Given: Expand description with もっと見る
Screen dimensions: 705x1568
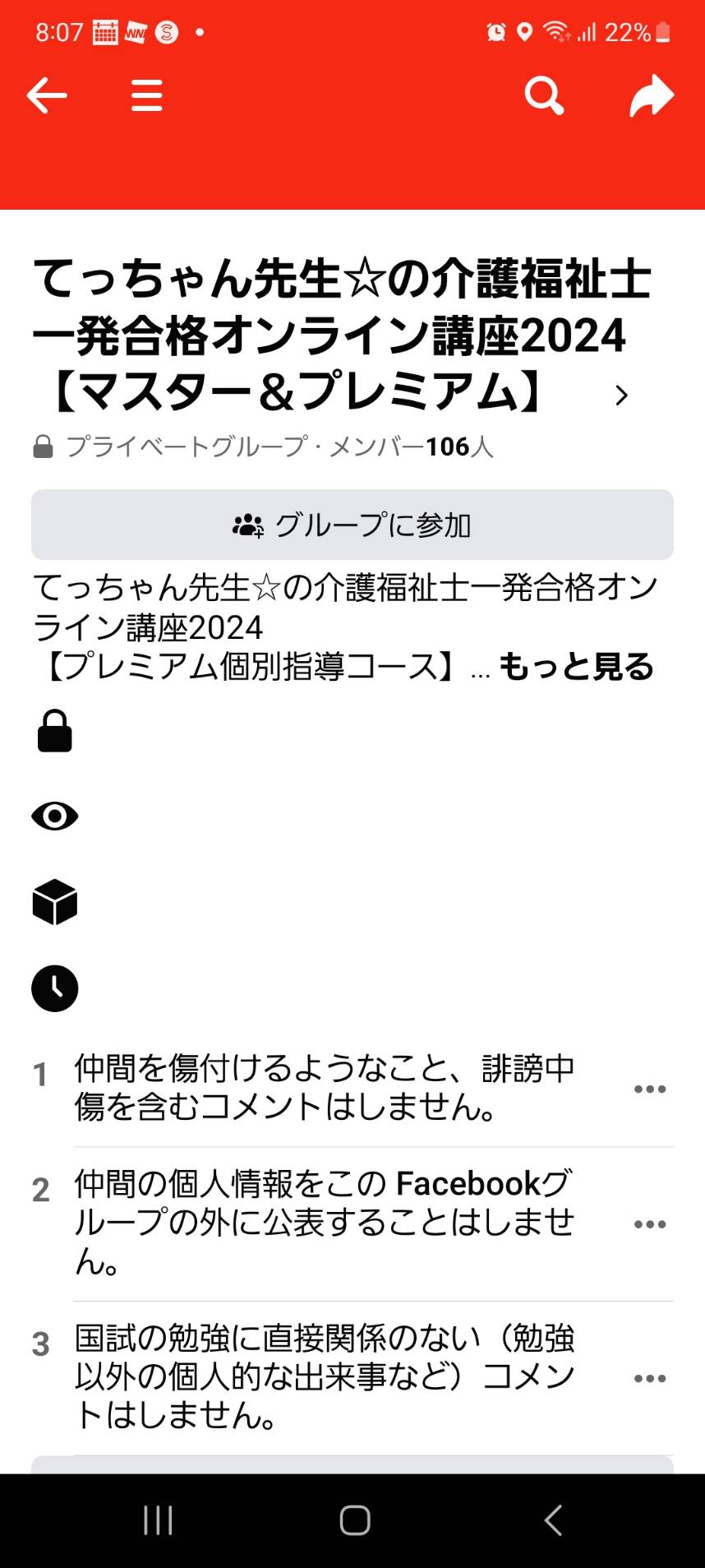Looking at the screenshot, I should 576,666.
